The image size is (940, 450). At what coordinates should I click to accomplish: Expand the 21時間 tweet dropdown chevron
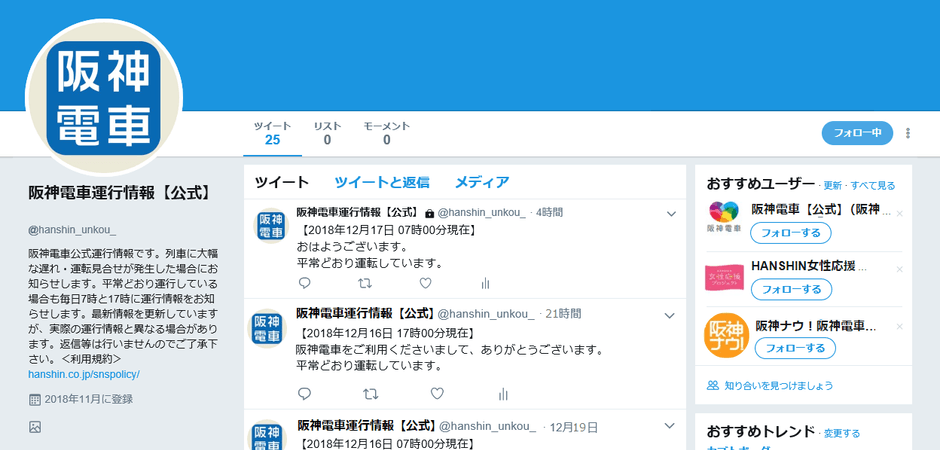(x=671, y=315)
